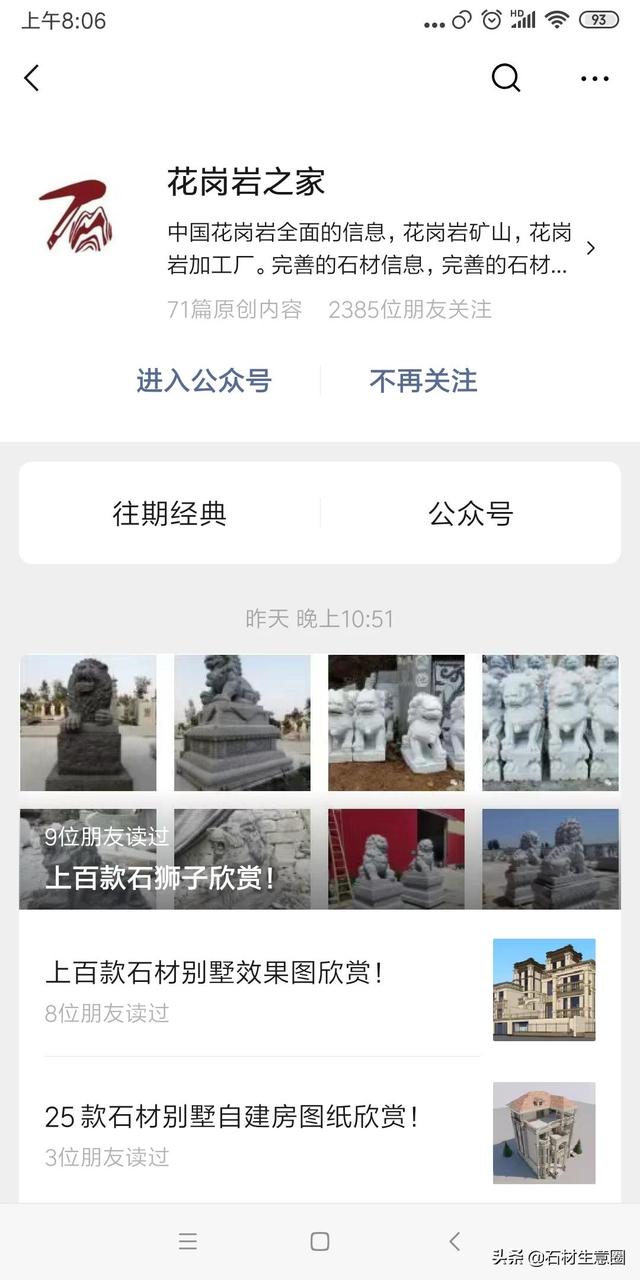Open search in the app bar

pos(506,78)
